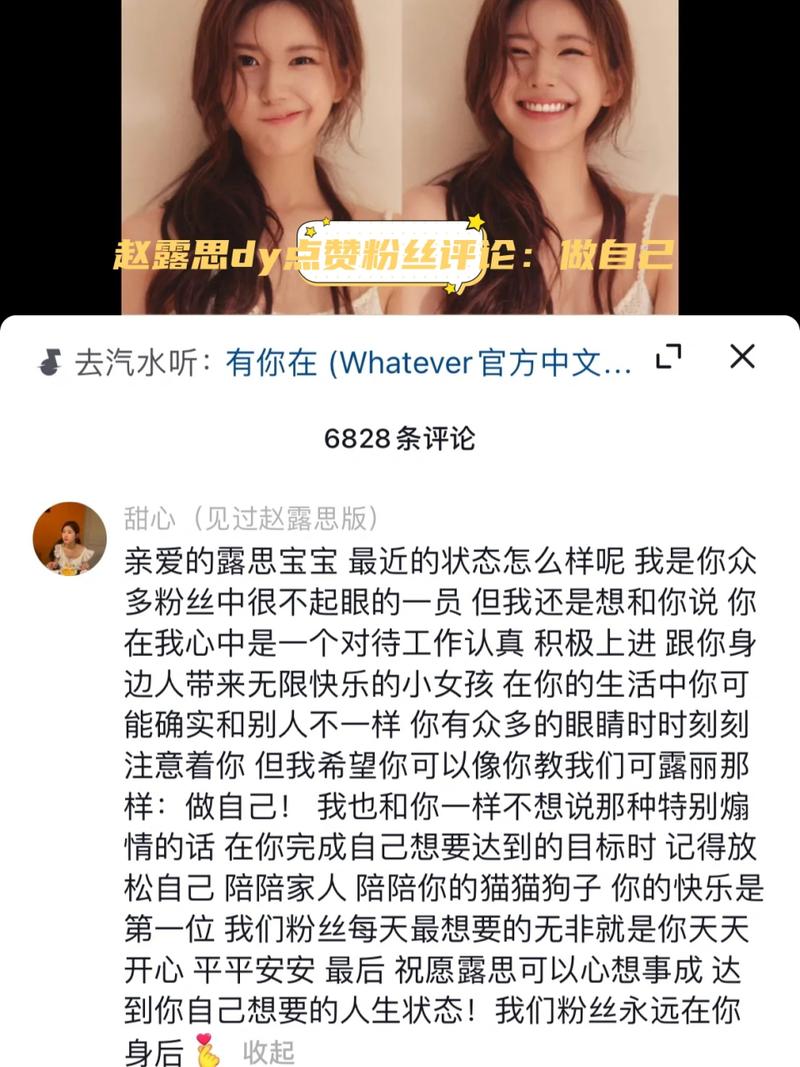Image resolution: width=800 pixels, height=1067 pixels.
Task: Open 甜心's profile avatar
Action: (x=70, y=538)
